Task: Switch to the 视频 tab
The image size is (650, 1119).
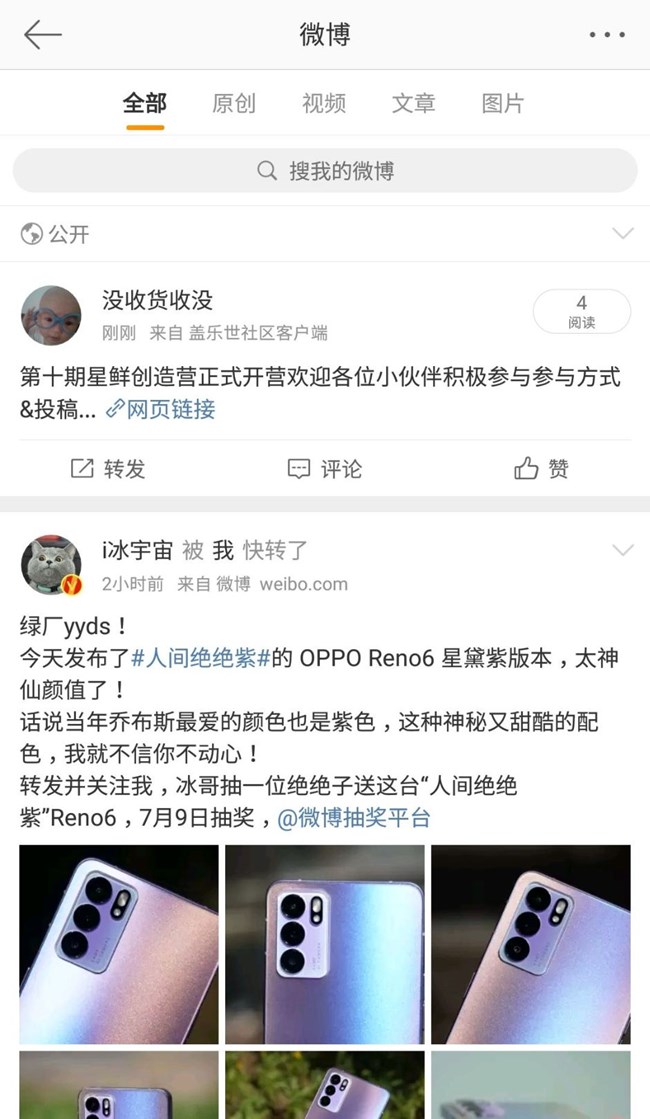Action: [324, 103]
